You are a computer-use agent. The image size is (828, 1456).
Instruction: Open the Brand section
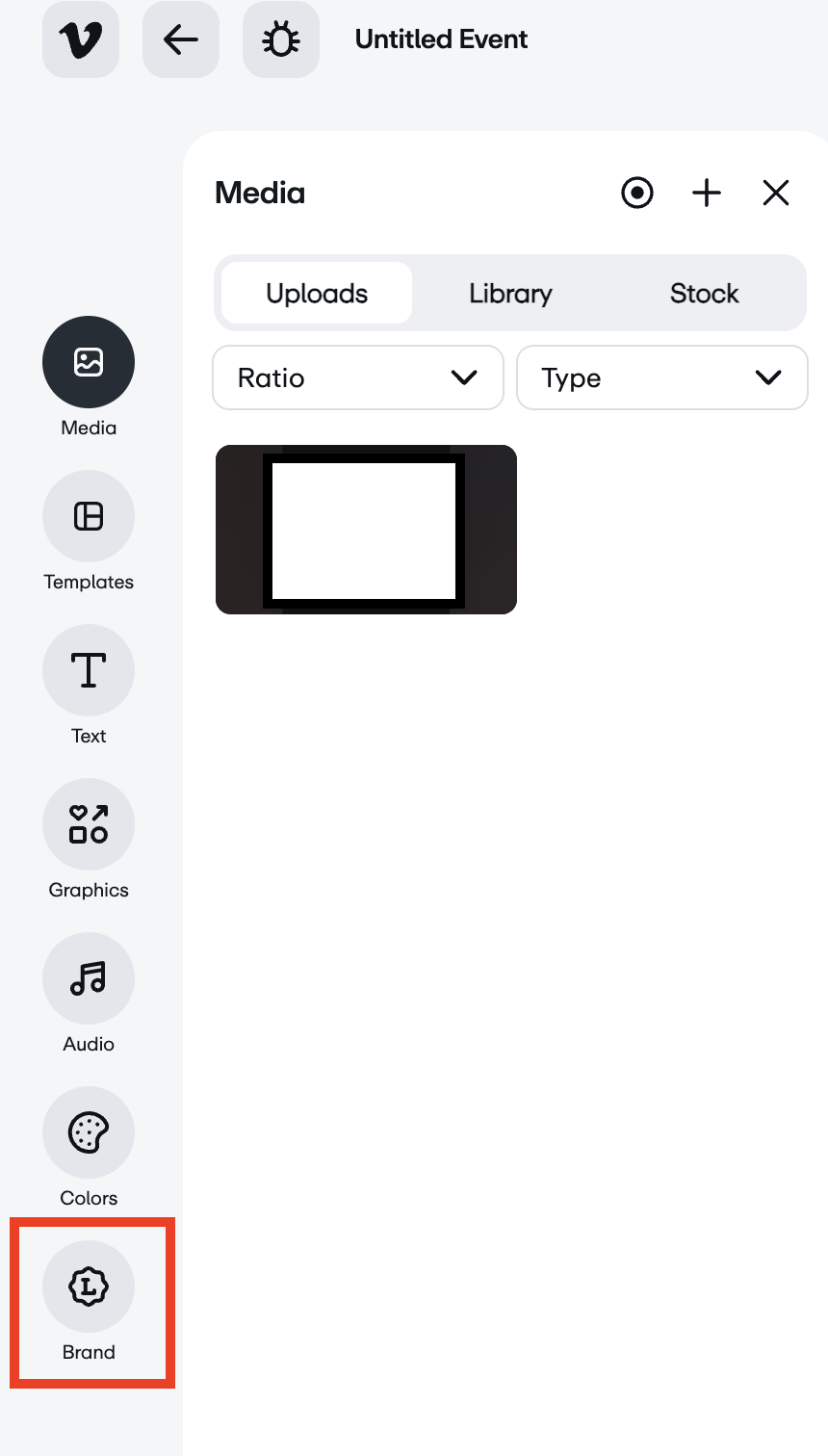pos(89,1287)
